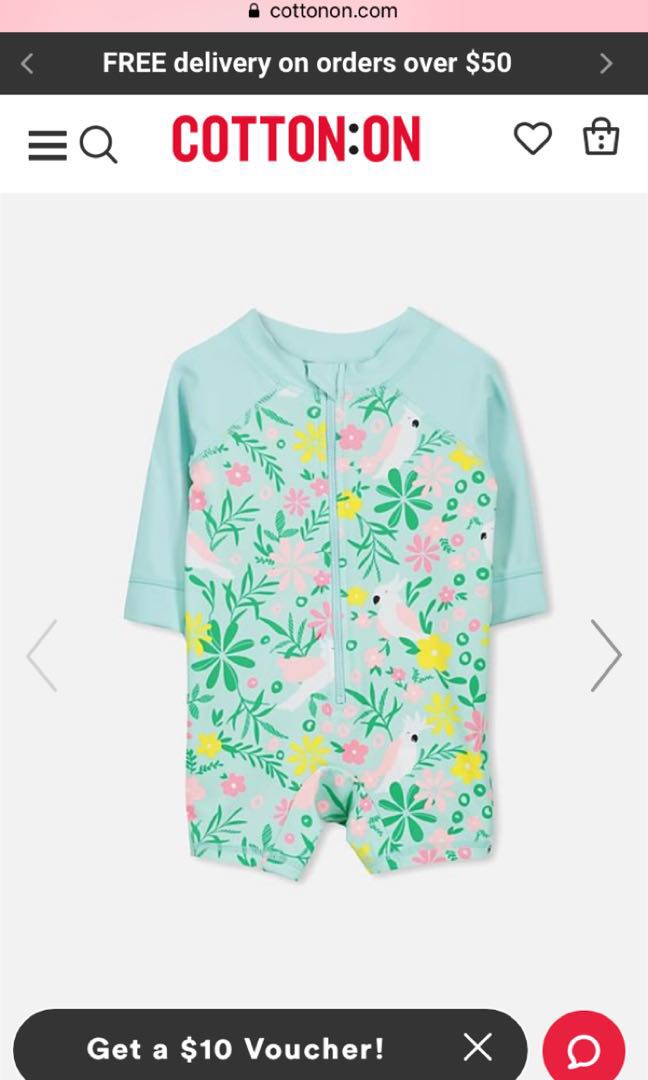The image size is (648, 1080).
Task: Dismiss the $10 voucher banner
Action: 478,1047
